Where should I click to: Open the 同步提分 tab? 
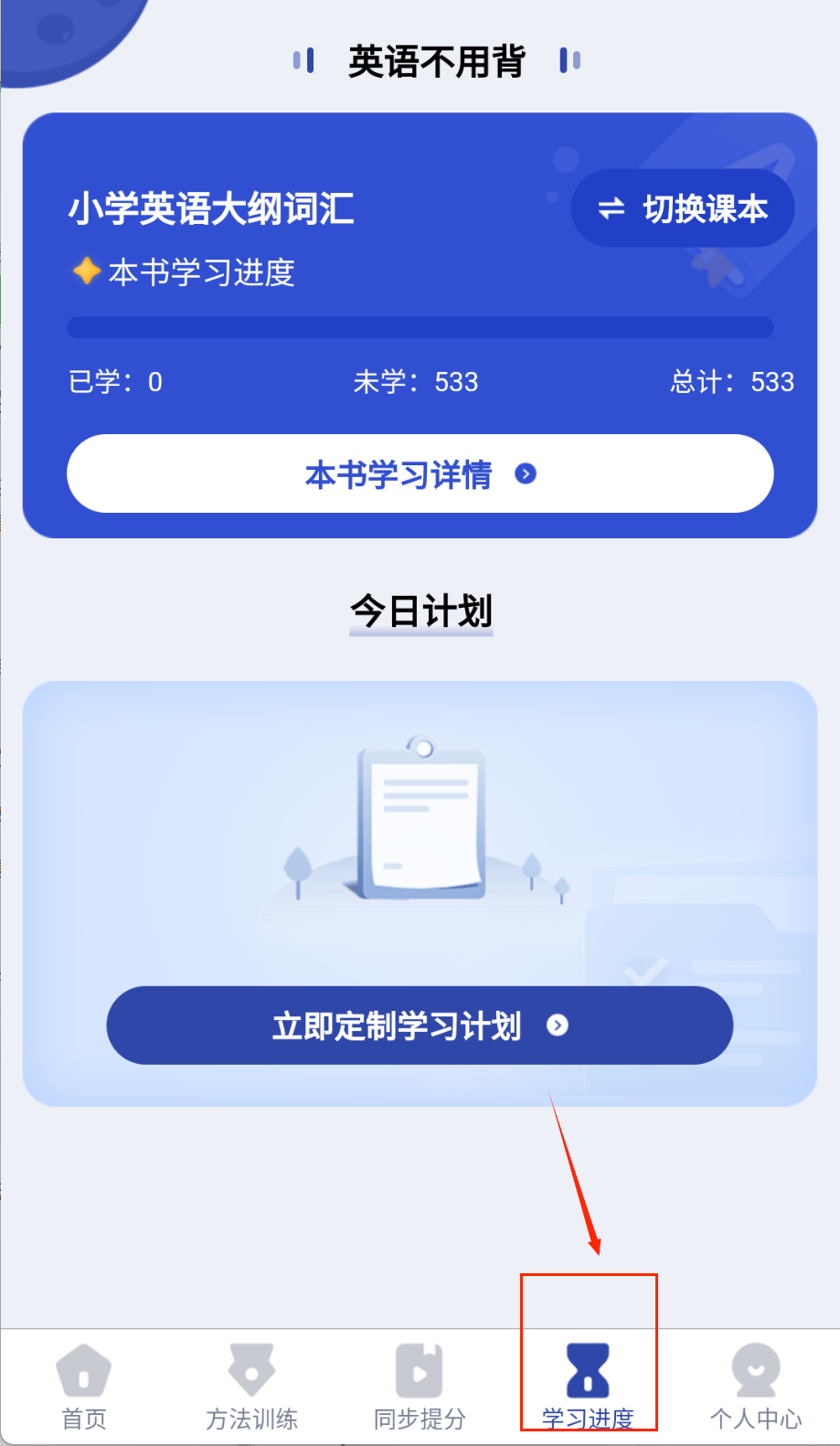tap(420, 1386)
